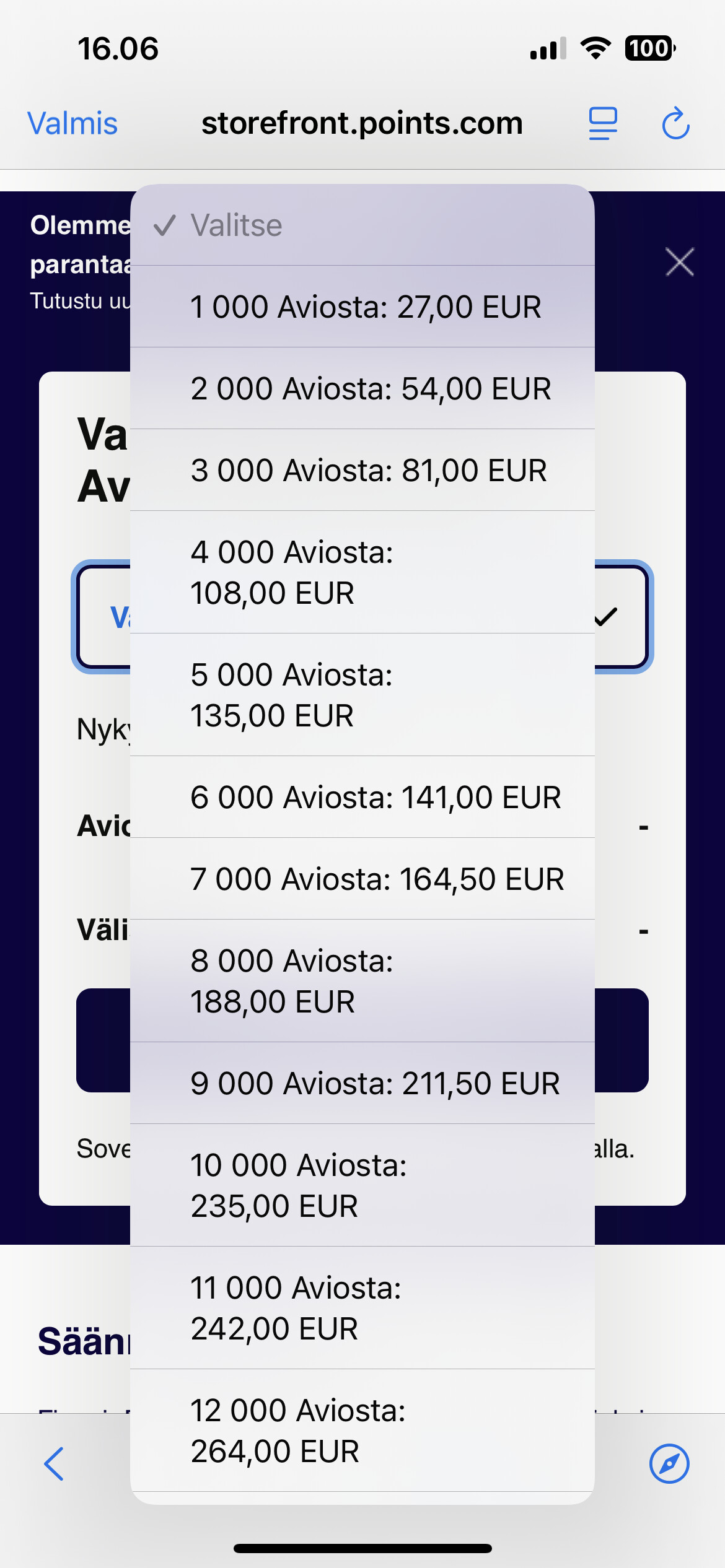Choose 2 000 Aviosta: 54,00 EUR

point(362,388)
